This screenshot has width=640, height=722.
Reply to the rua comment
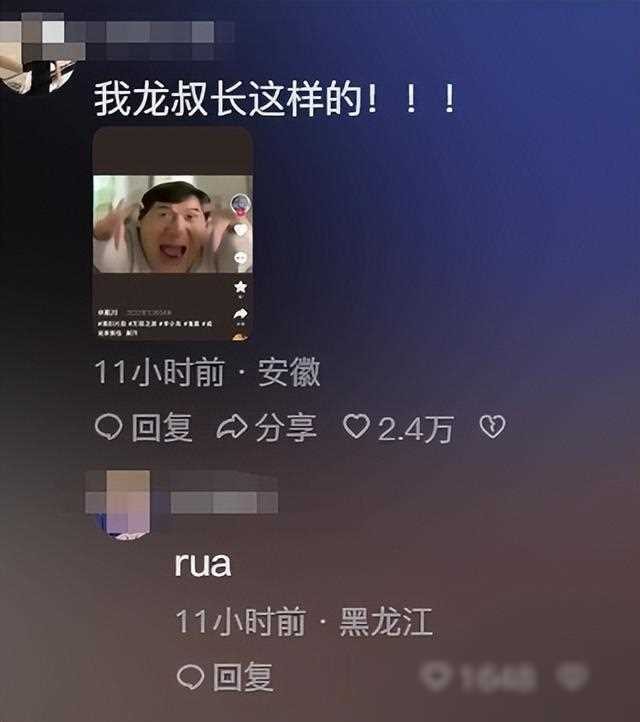click(x=225, y=677)
